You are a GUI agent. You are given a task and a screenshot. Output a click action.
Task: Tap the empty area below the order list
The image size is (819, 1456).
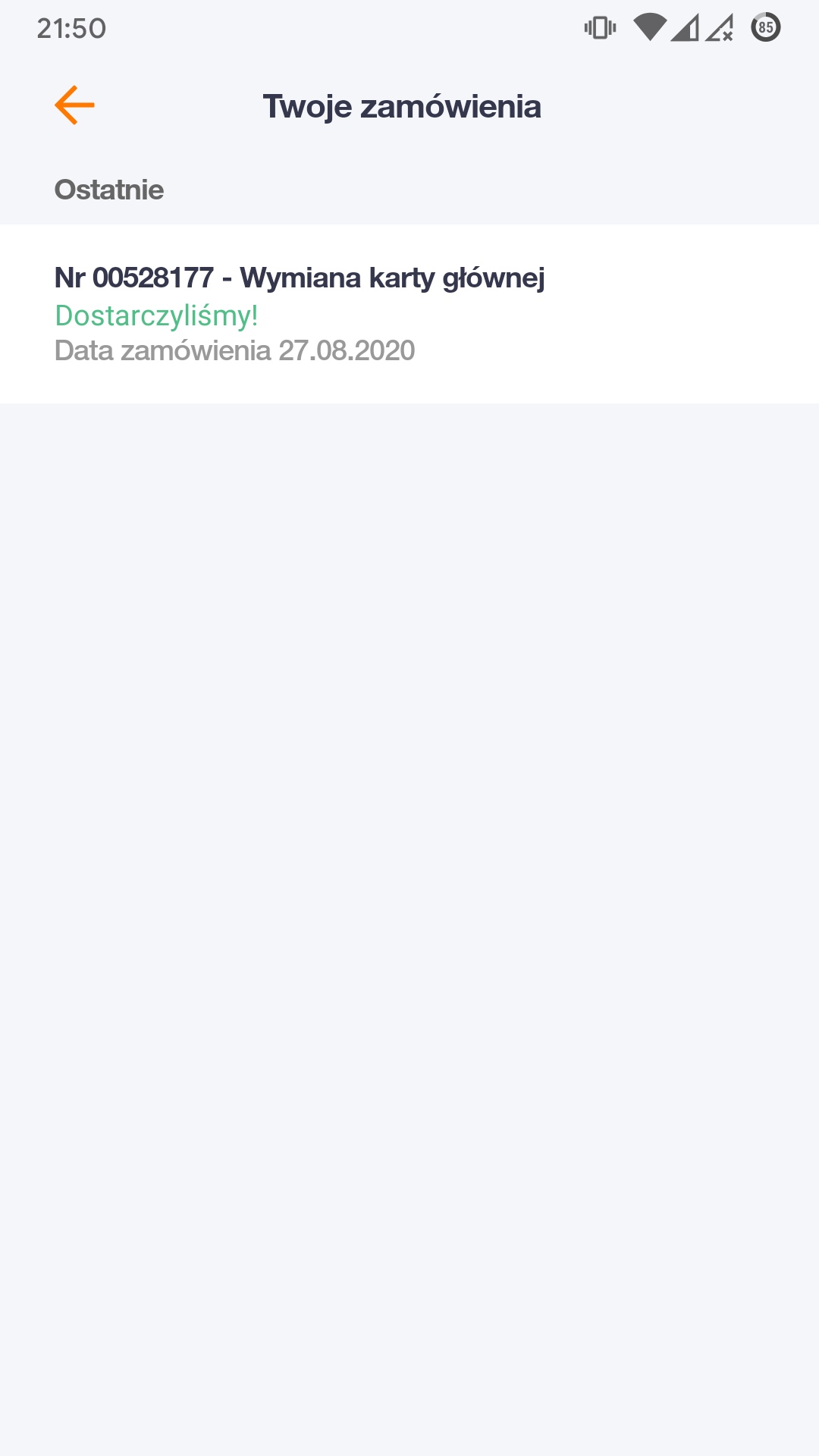click(409, 834)
